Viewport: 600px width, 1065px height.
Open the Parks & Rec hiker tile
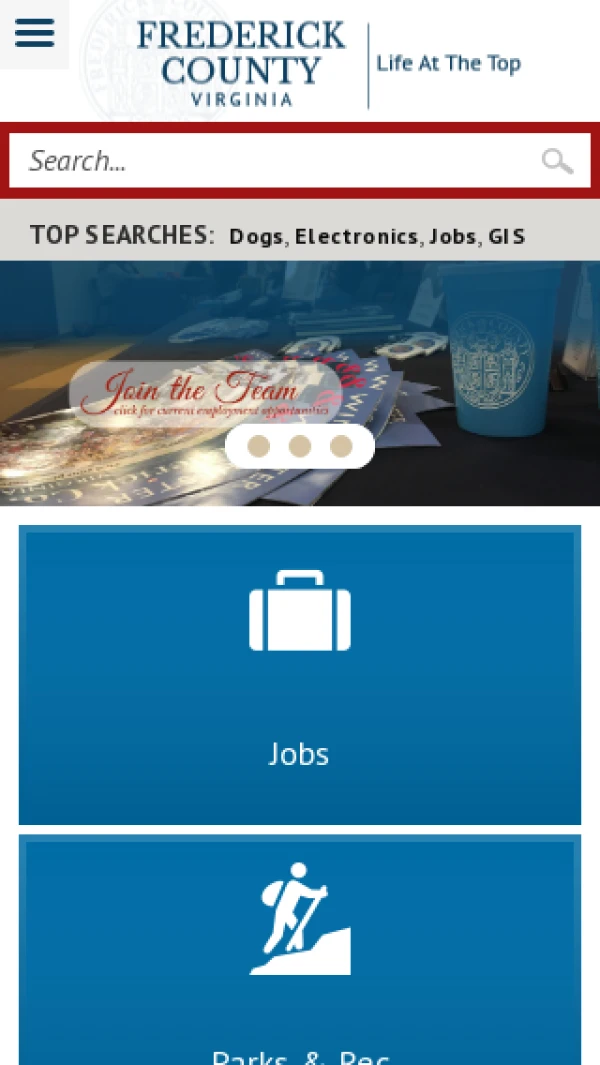click(x=299, y=950)
